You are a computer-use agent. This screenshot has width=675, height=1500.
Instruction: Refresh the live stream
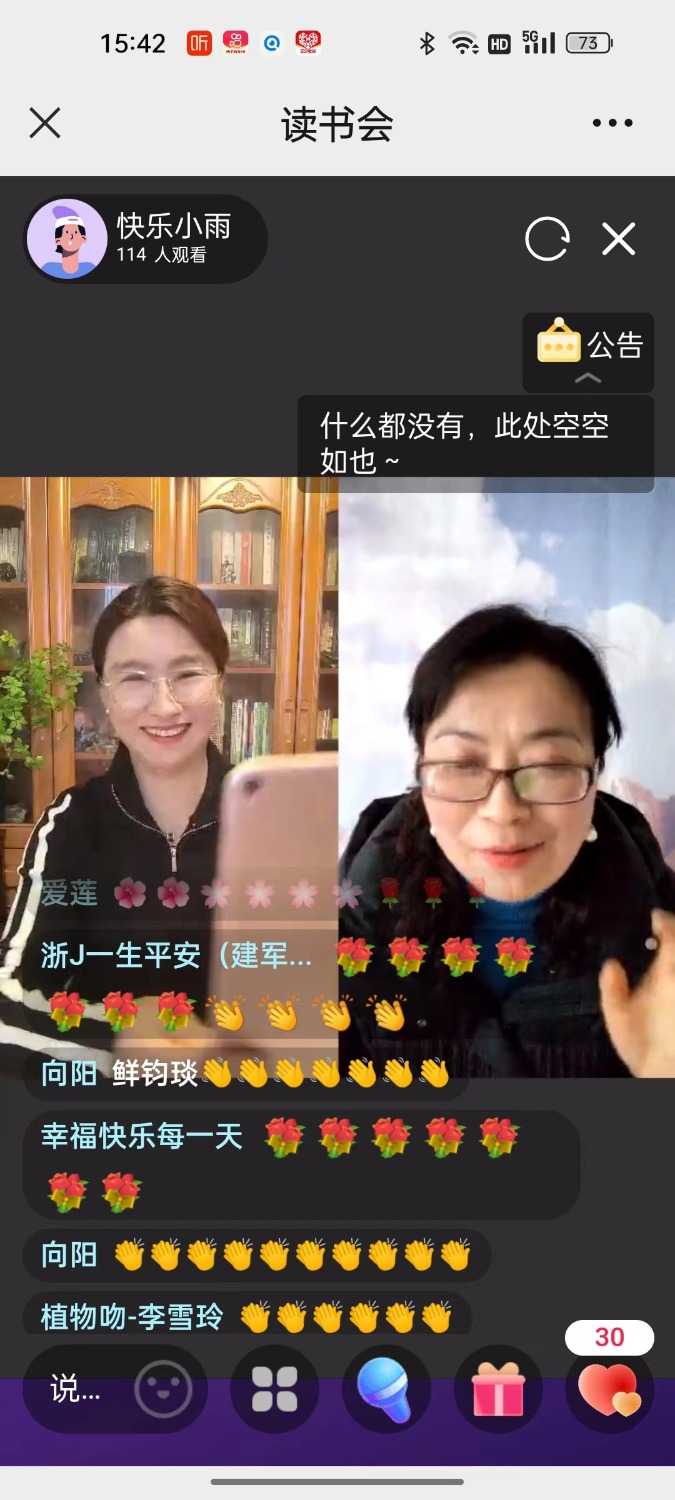pyautogui.click(x=547, y=239)
